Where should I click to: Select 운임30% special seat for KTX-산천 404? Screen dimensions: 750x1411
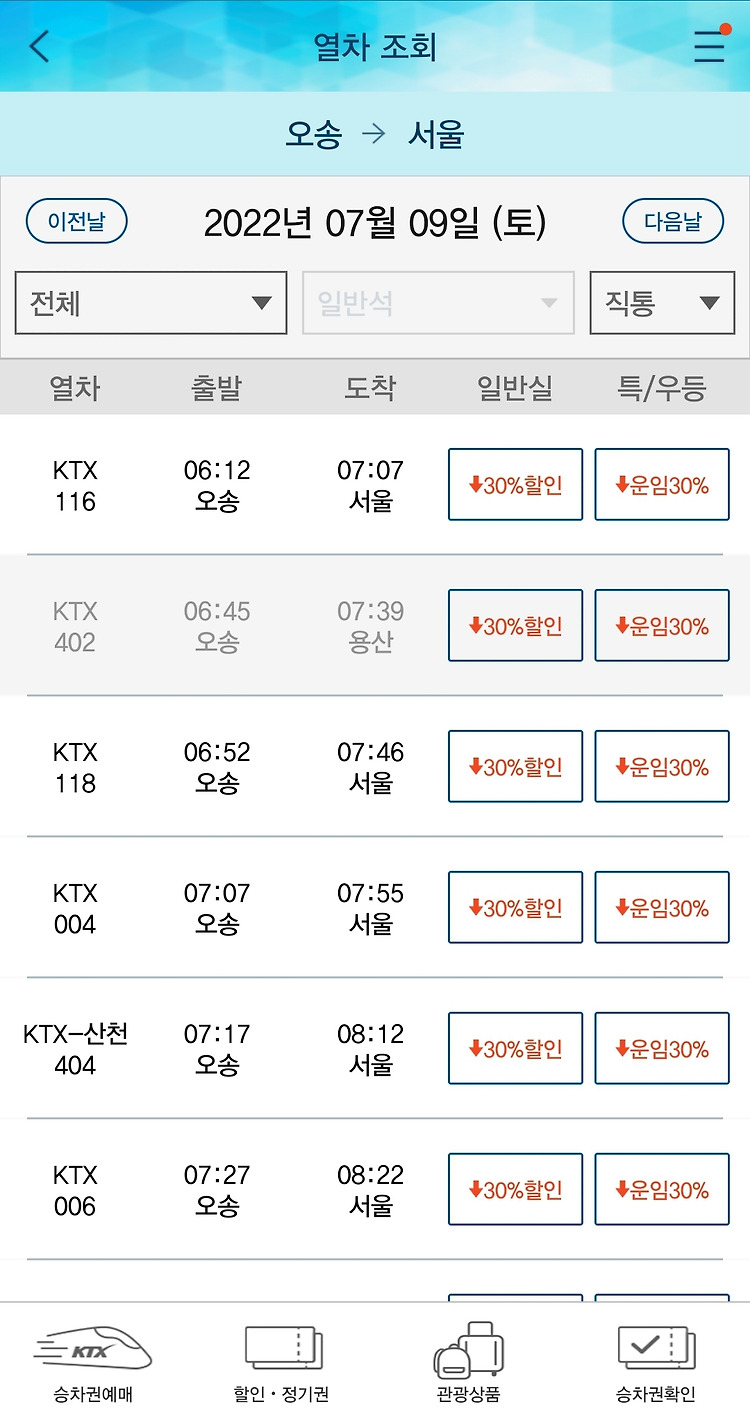pyautogui.click(x=662, y=1049)
